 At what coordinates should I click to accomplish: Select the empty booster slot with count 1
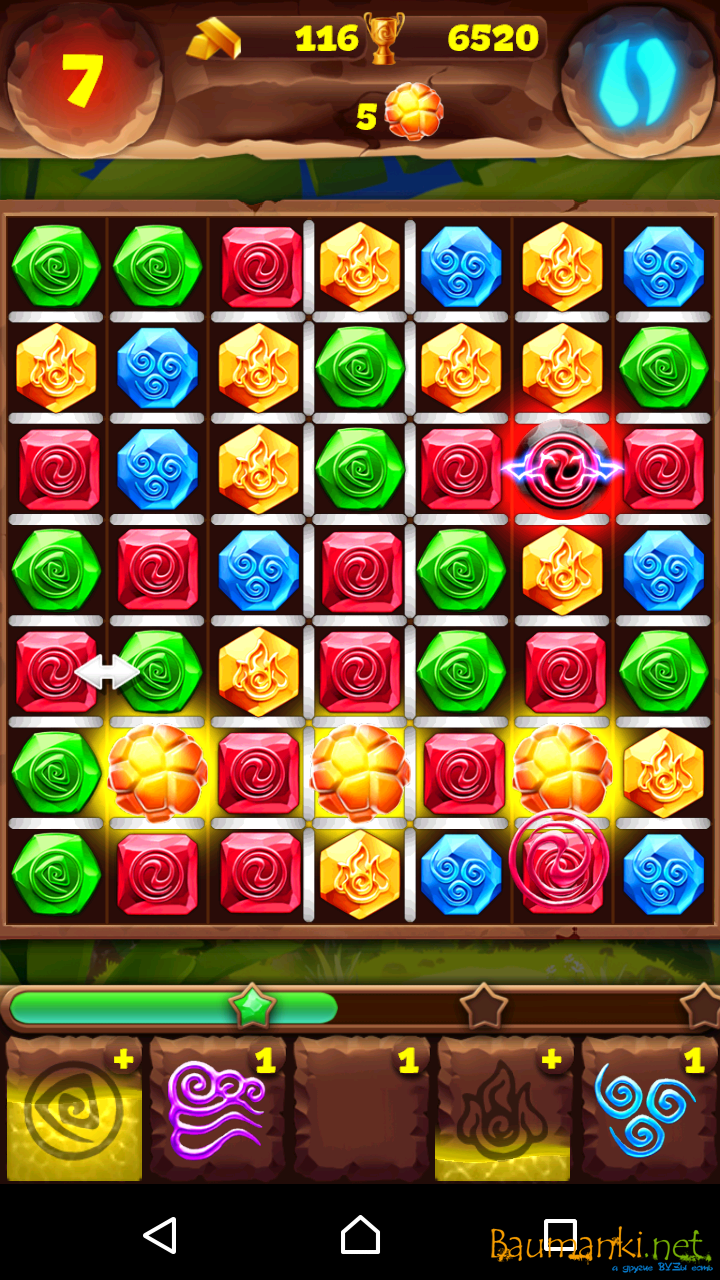pyautogui.click(x=360, y=1110)
